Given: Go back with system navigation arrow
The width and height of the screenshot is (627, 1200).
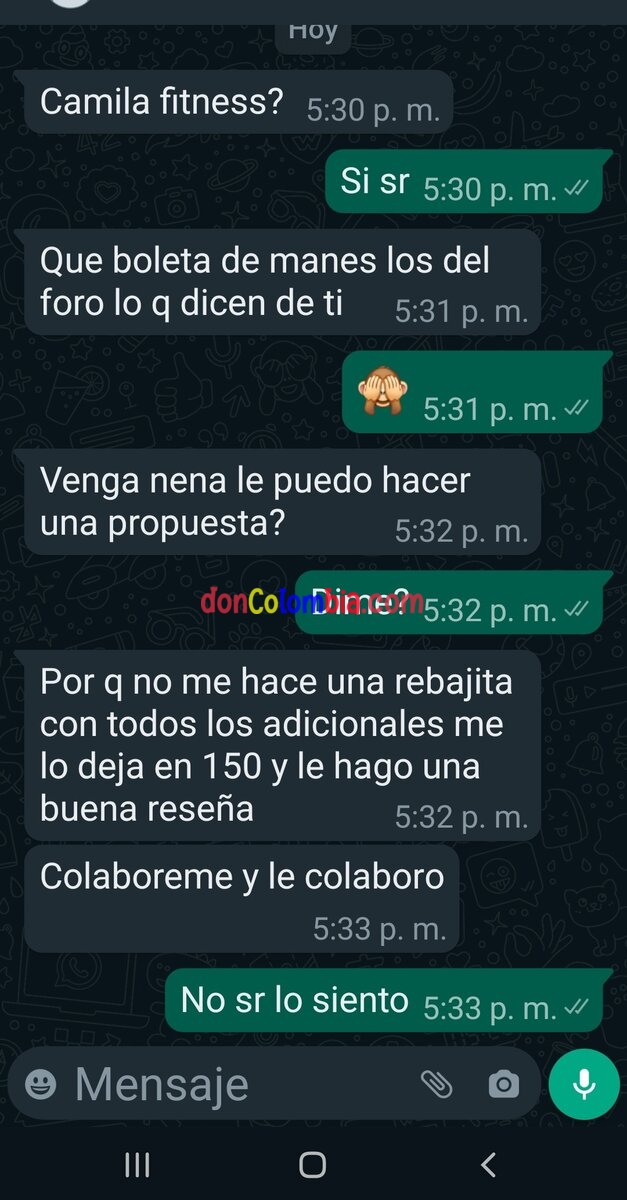Looking at the screenshot, I should tap(488, 1164).
